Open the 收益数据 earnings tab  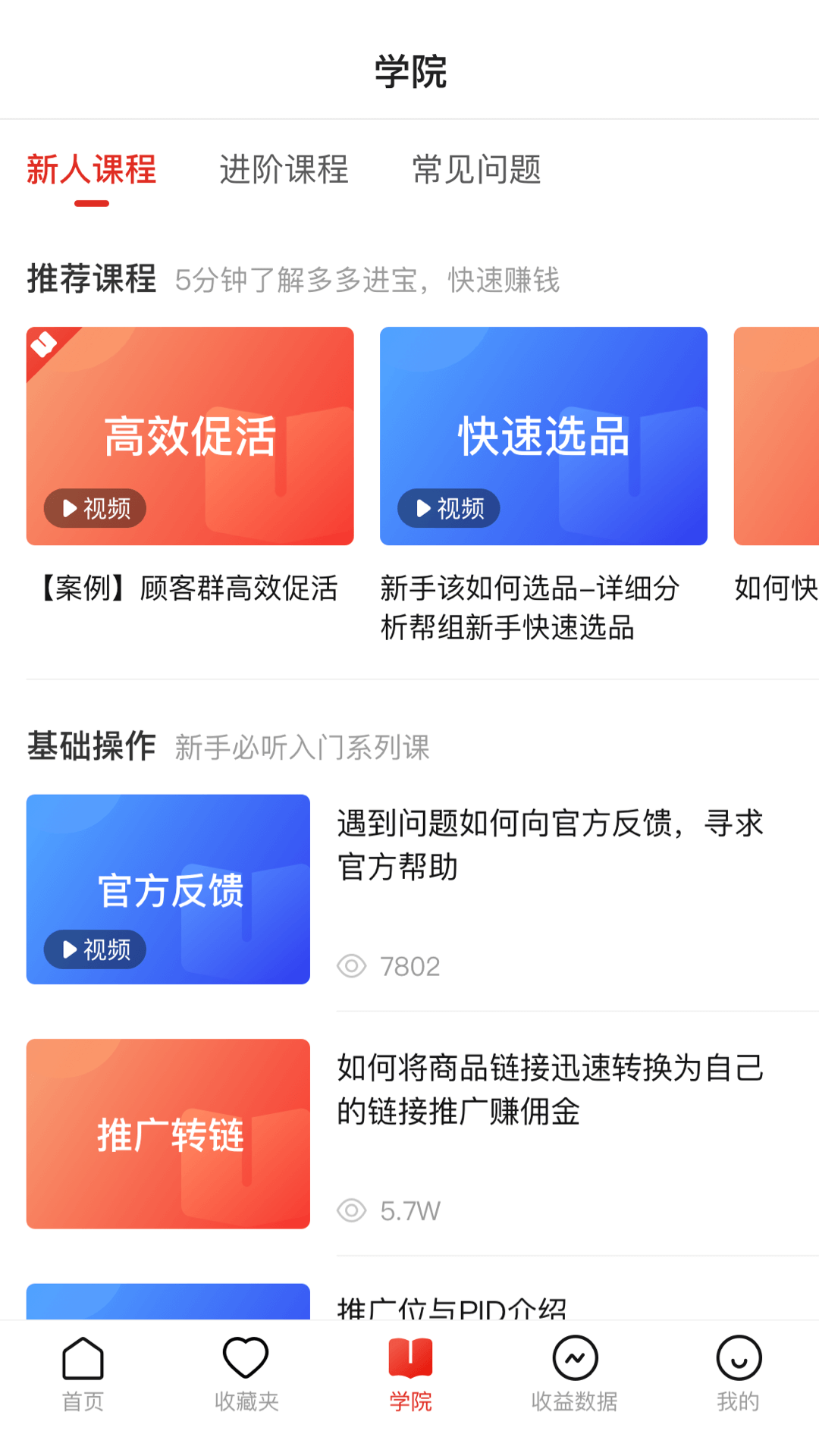(x=574, y=1374)
